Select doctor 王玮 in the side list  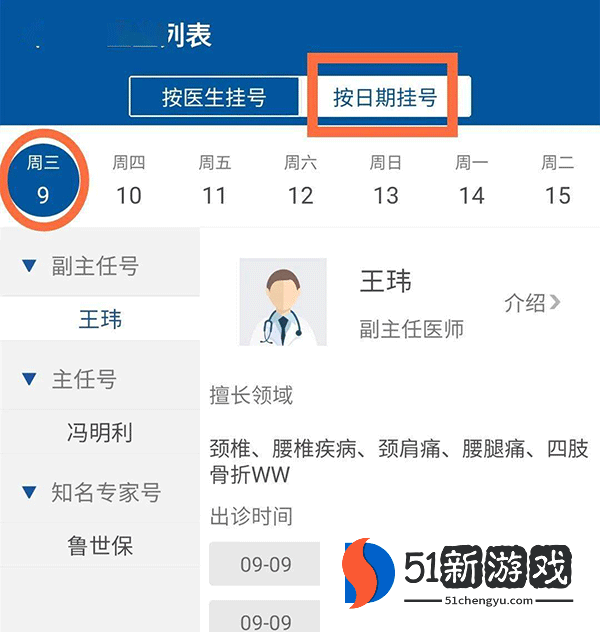point(100,320)
